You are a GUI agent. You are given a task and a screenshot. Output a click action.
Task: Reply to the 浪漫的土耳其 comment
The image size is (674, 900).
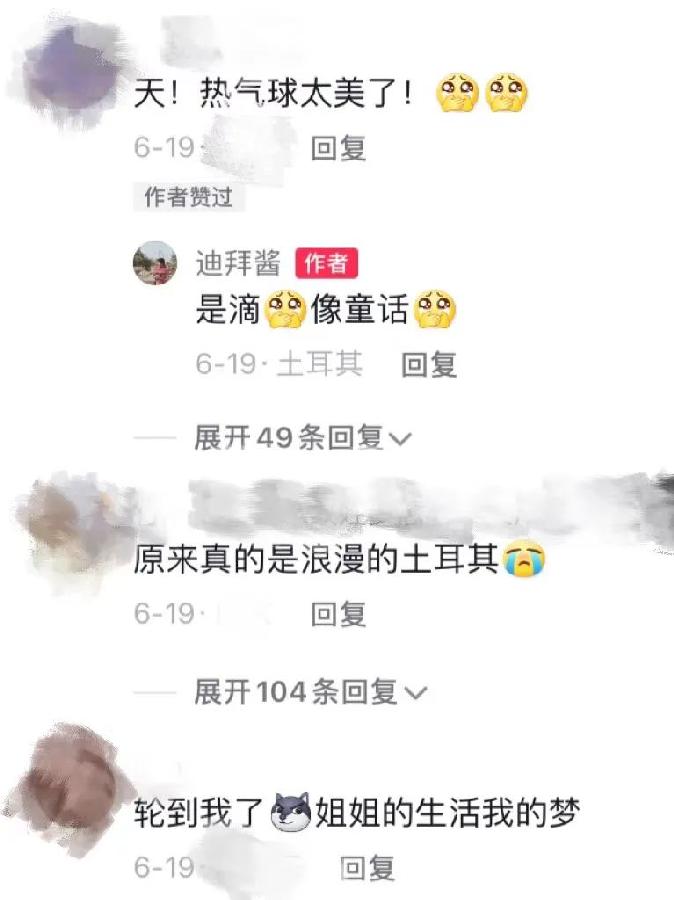tap(338, 614)
